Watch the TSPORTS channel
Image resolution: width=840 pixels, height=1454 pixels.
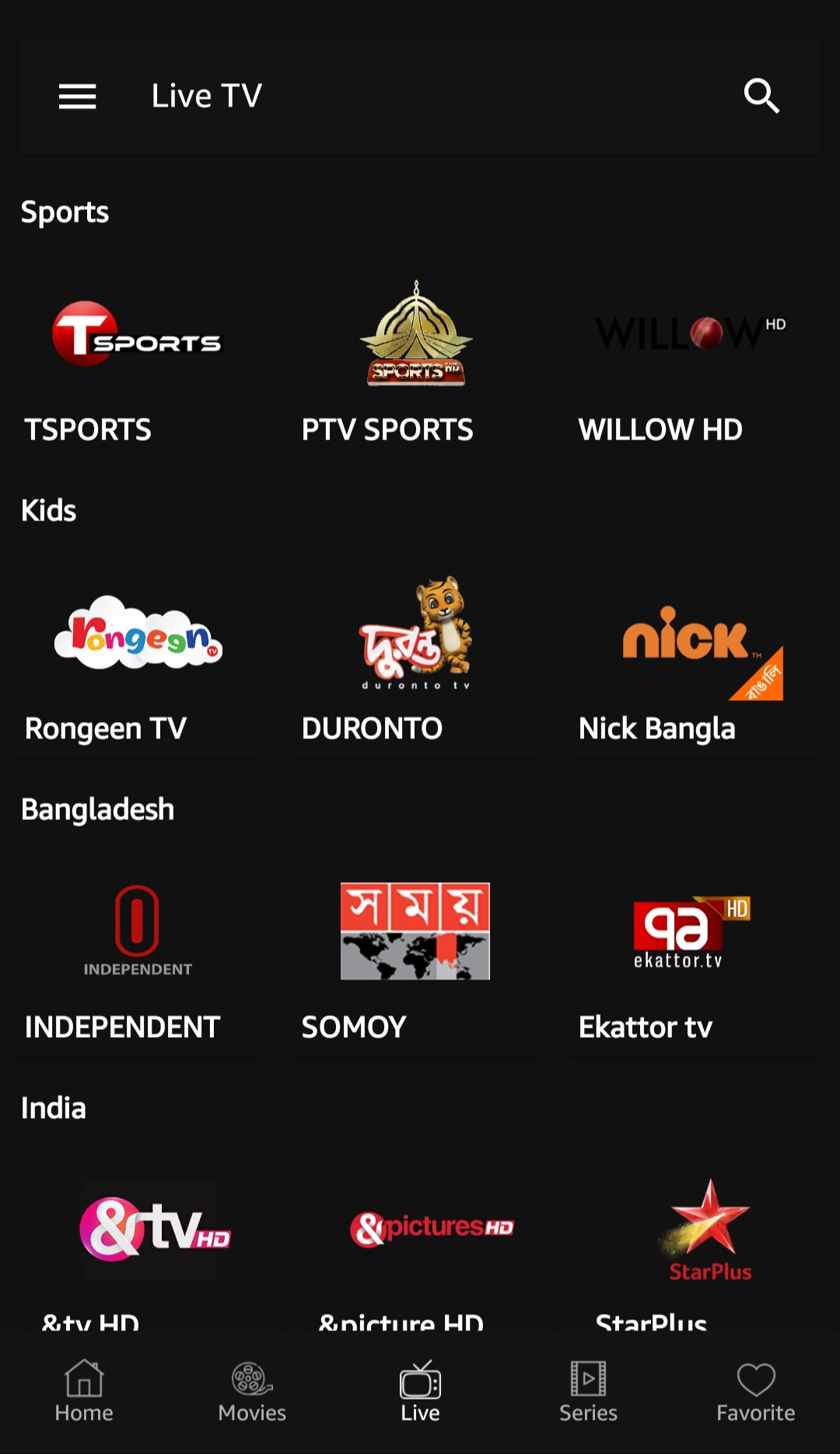point(138,363)
